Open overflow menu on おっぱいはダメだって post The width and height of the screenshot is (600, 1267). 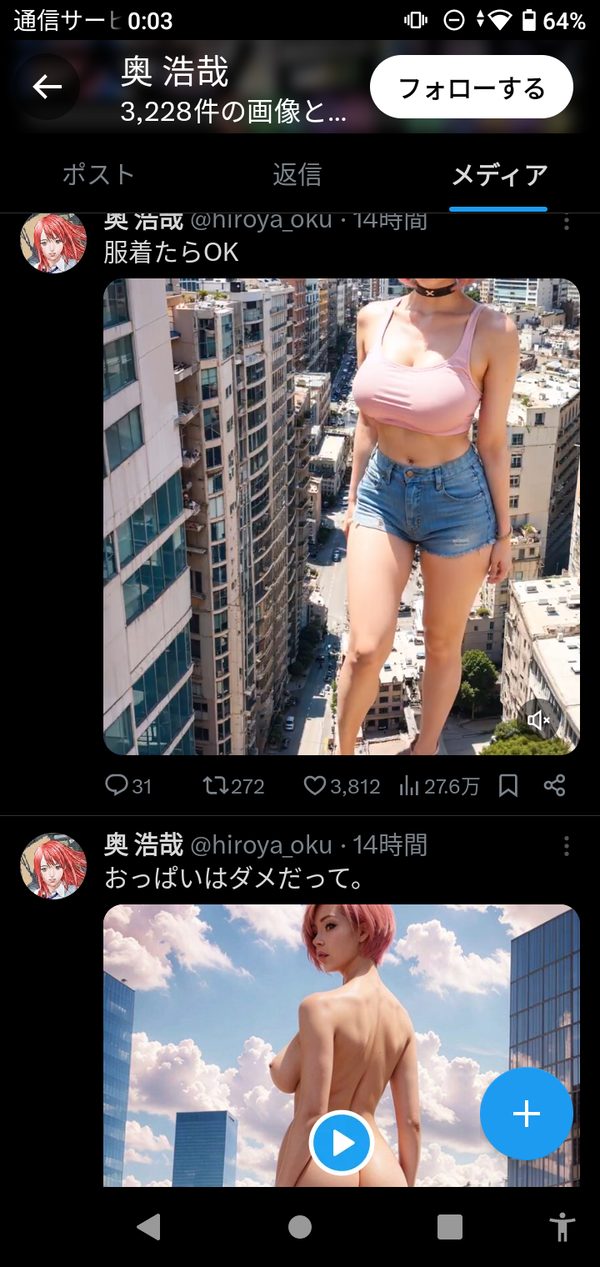click(566, 846)
